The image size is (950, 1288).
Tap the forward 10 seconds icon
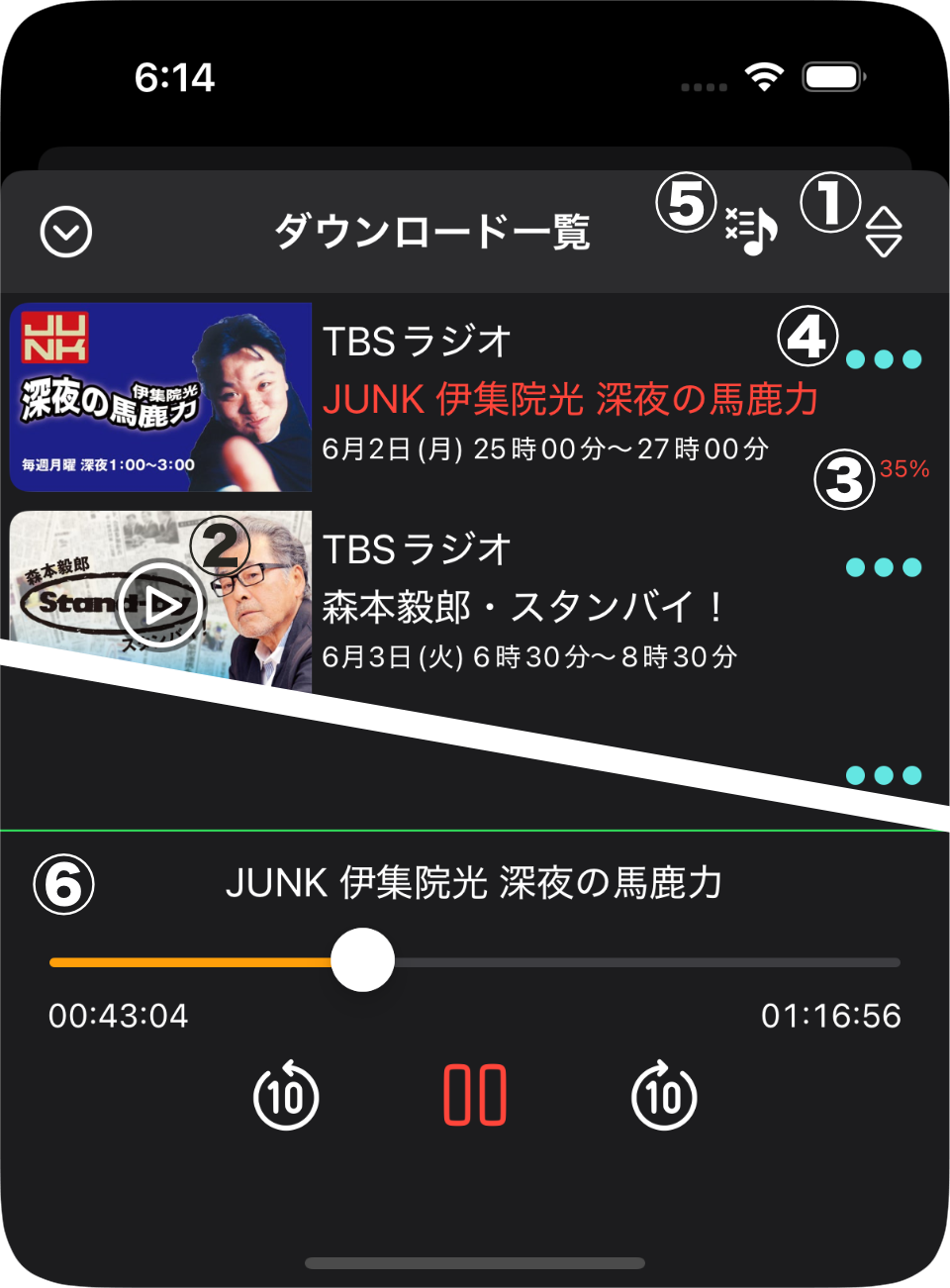pos(665,1096)
